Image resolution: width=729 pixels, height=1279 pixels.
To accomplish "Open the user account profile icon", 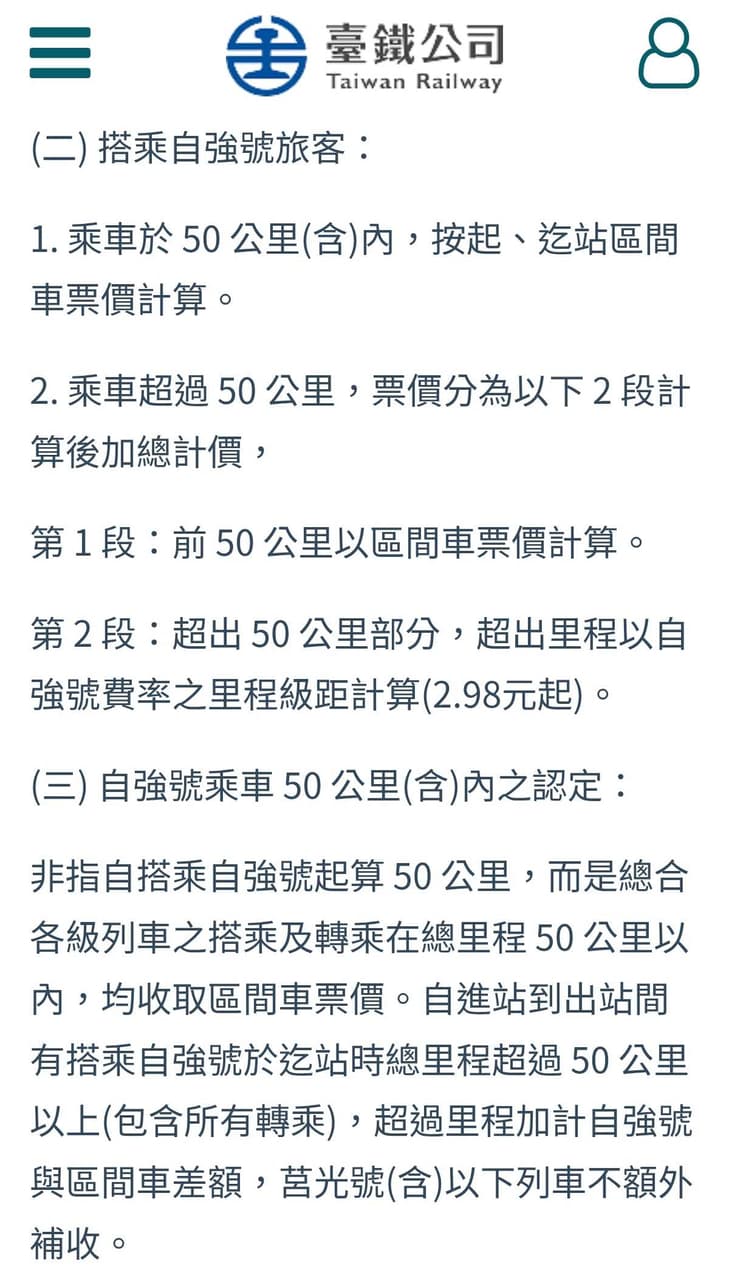I will [x=669, y=53].
